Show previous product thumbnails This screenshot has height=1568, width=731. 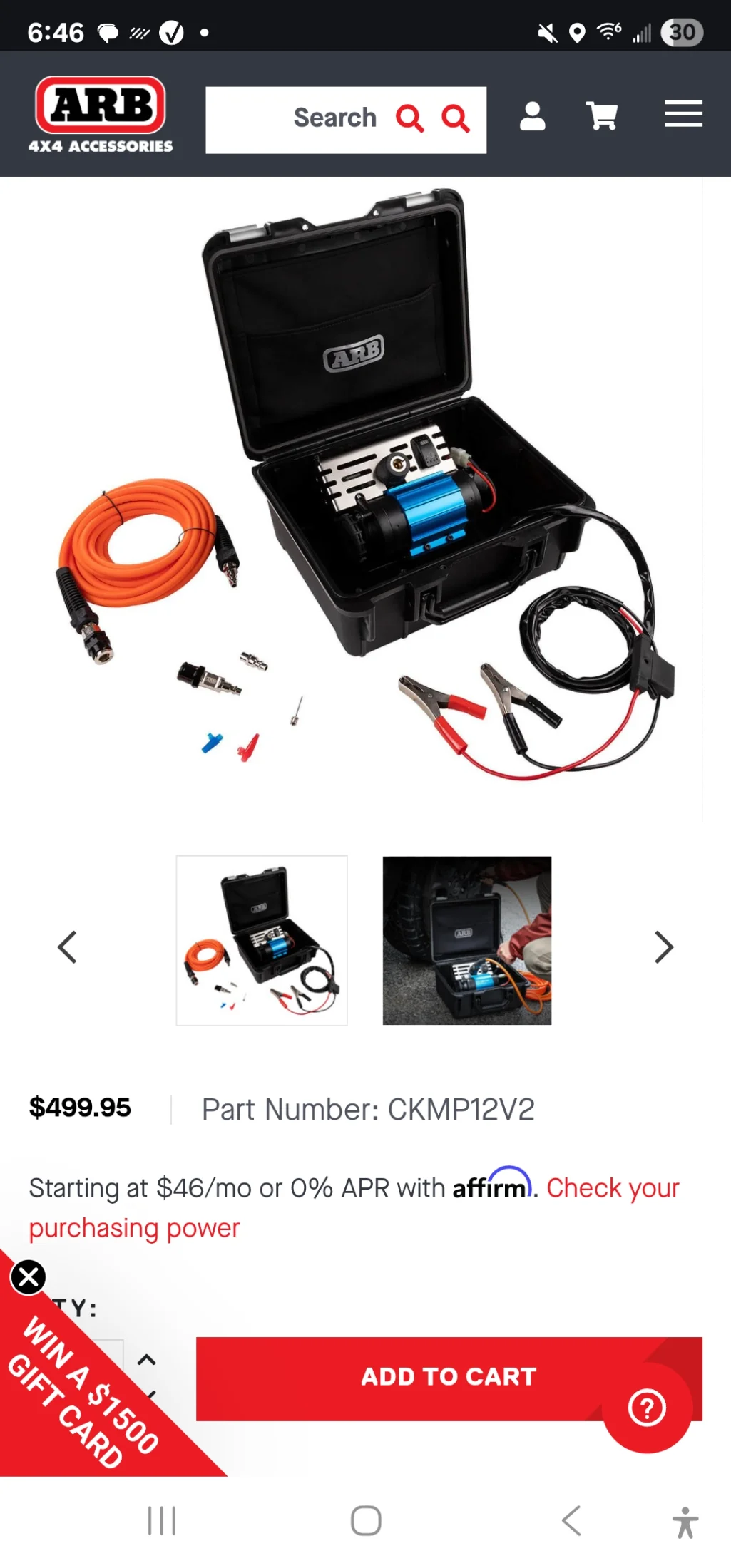coord(67,947)
